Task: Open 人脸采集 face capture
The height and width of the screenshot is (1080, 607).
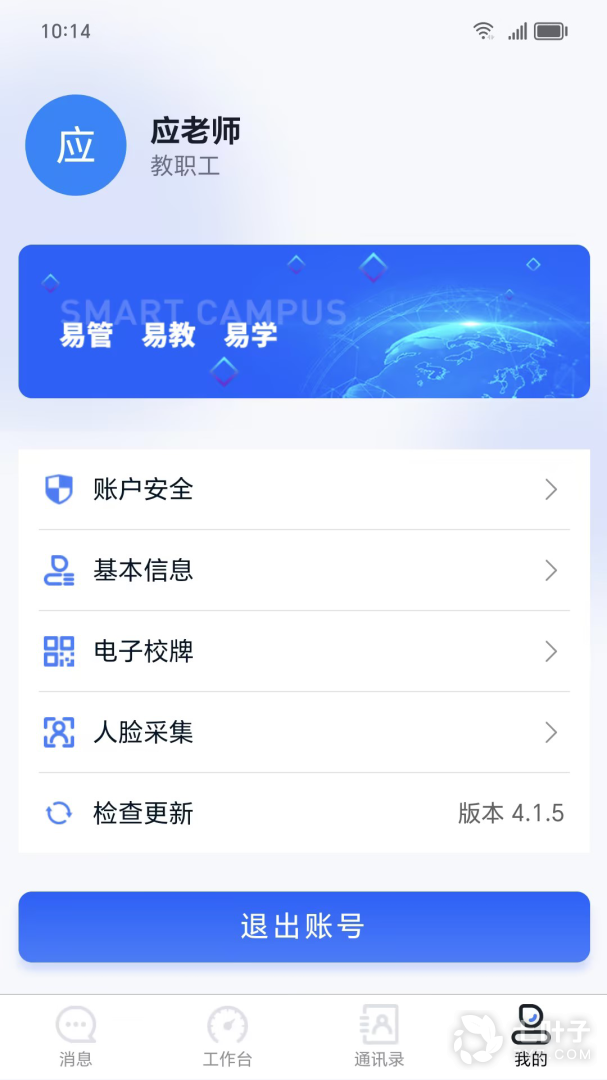Action: (x=303, y=733)
